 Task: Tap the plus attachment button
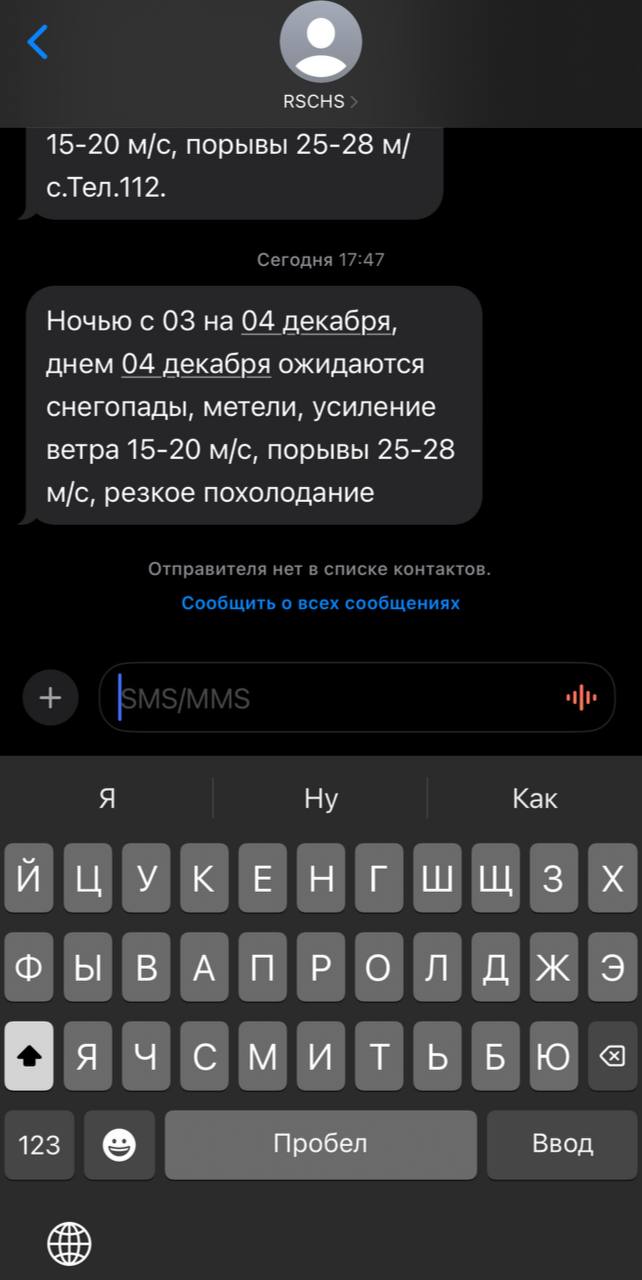tap(50, 697)
